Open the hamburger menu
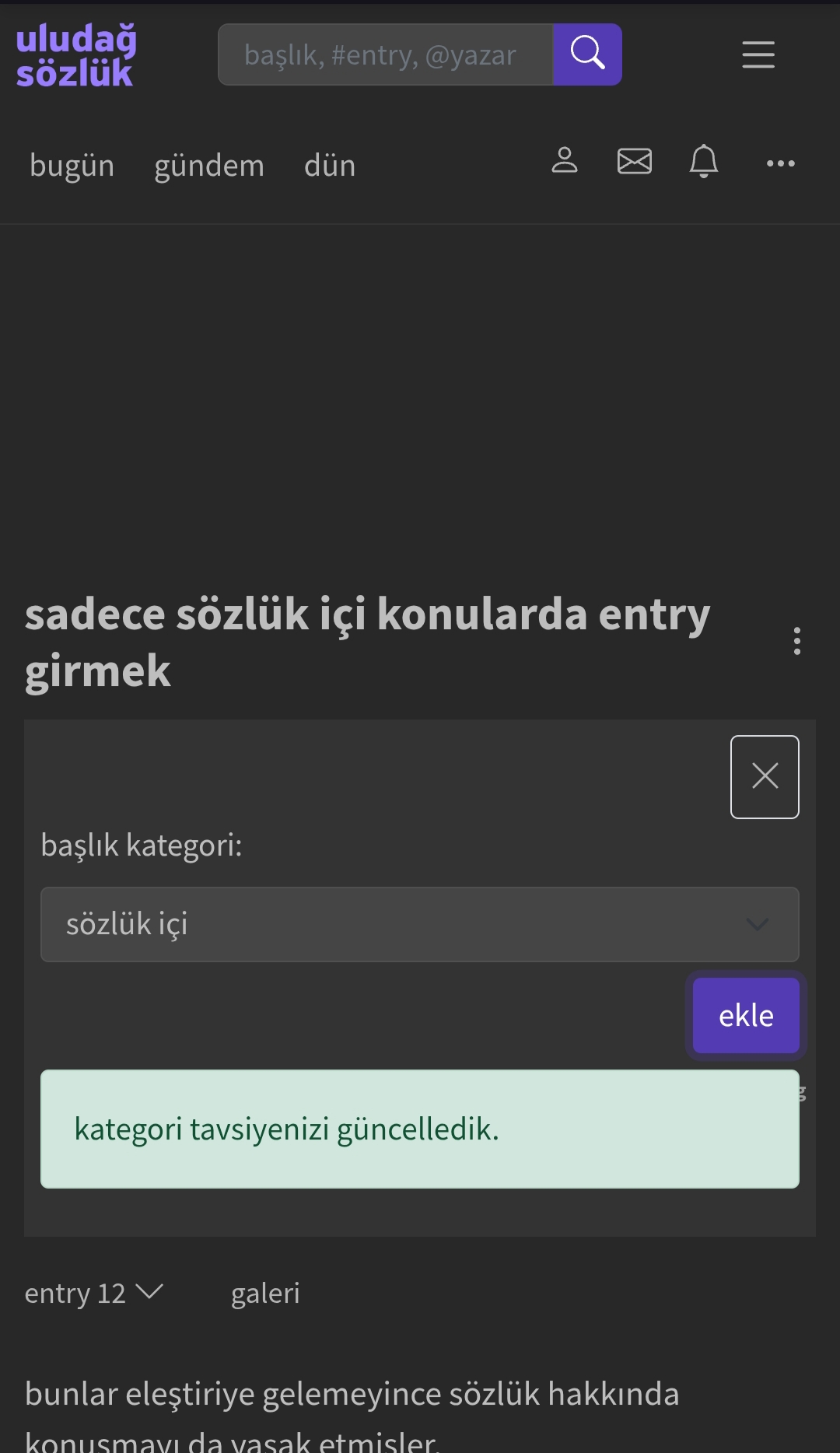Image resolution: width=840 pixels, height=1453 pixels. (758, 54)
